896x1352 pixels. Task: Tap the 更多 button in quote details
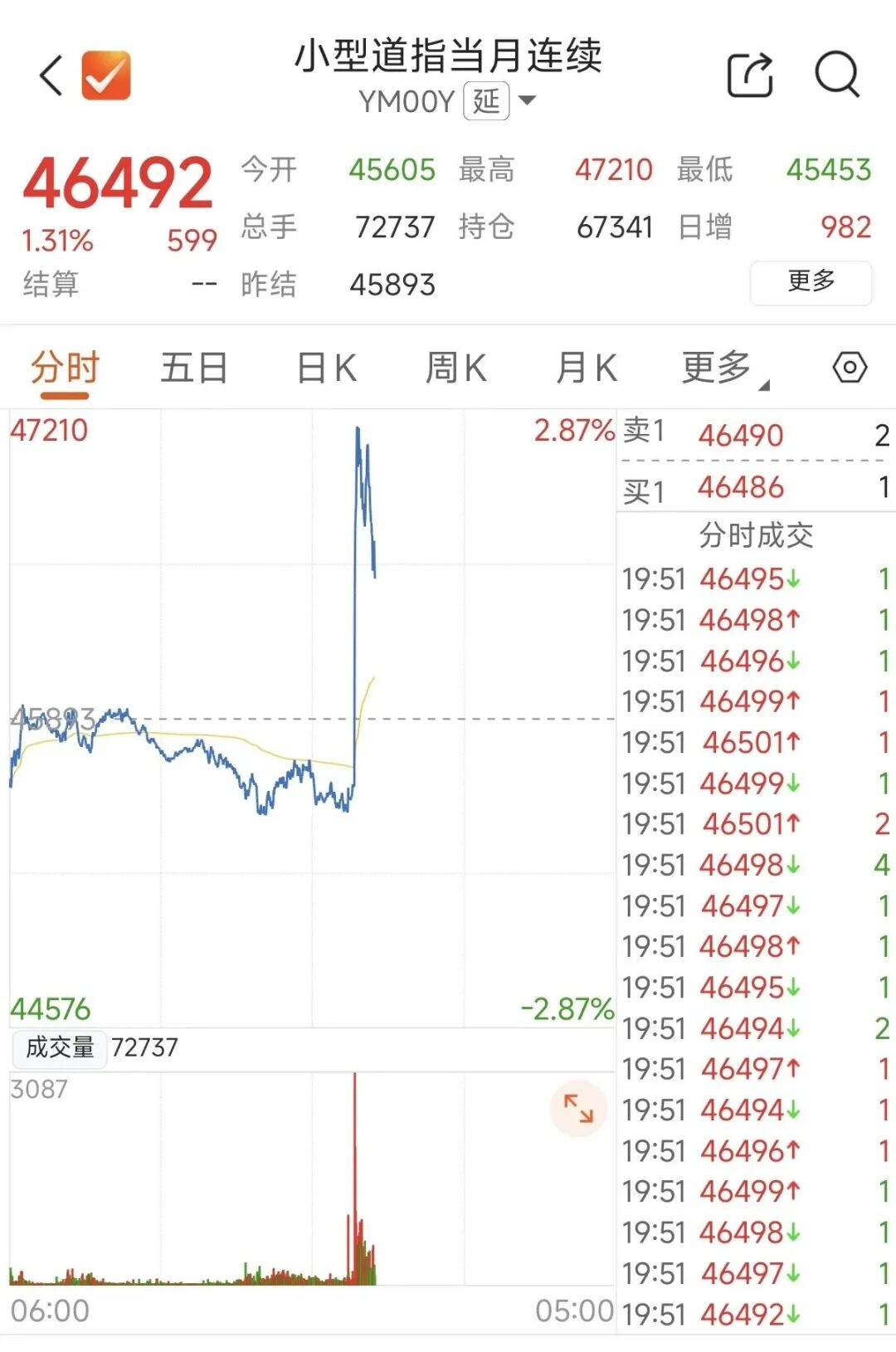pyautogui.click(x=811, y=282)
